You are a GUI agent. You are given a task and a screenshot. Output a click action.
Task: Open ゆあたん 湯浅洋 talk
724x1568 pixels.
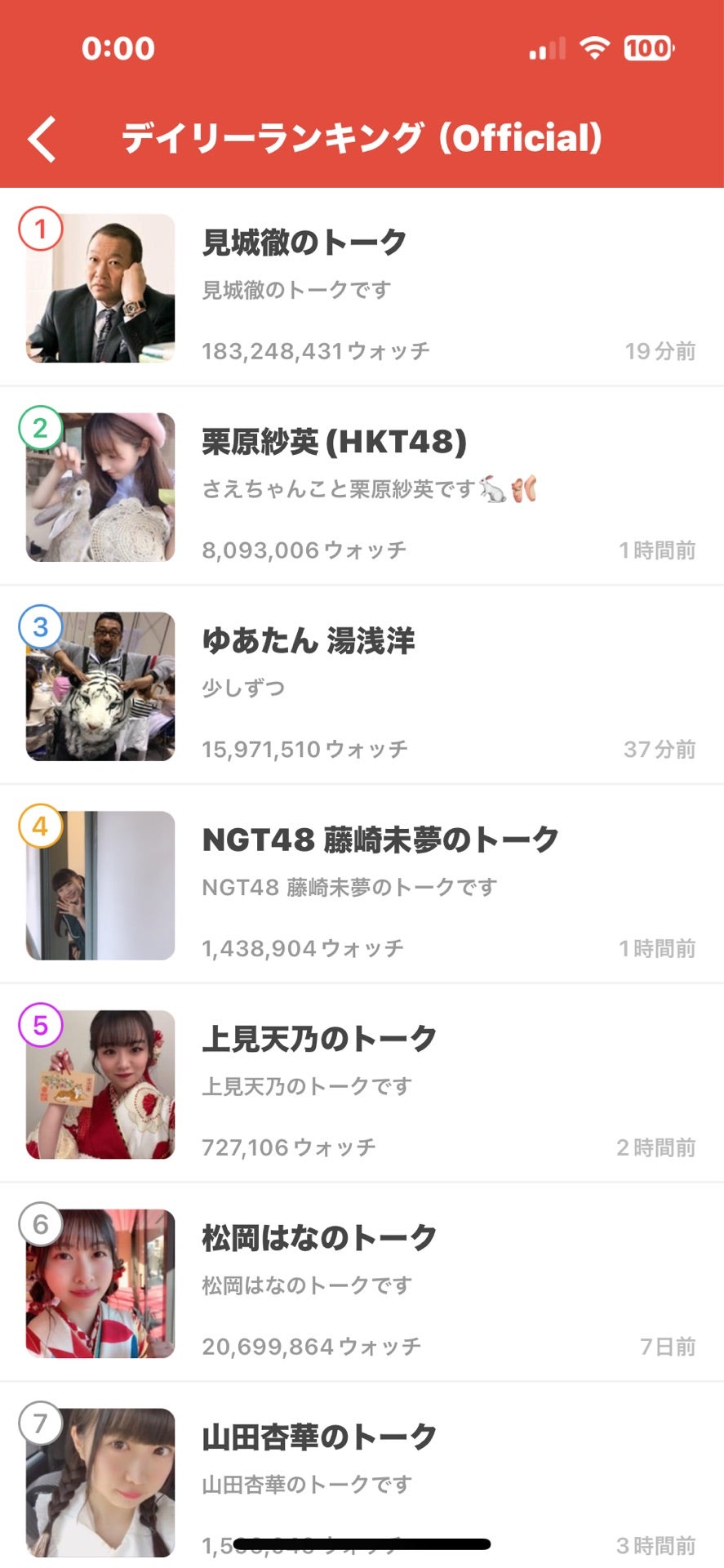click(362, 686)
